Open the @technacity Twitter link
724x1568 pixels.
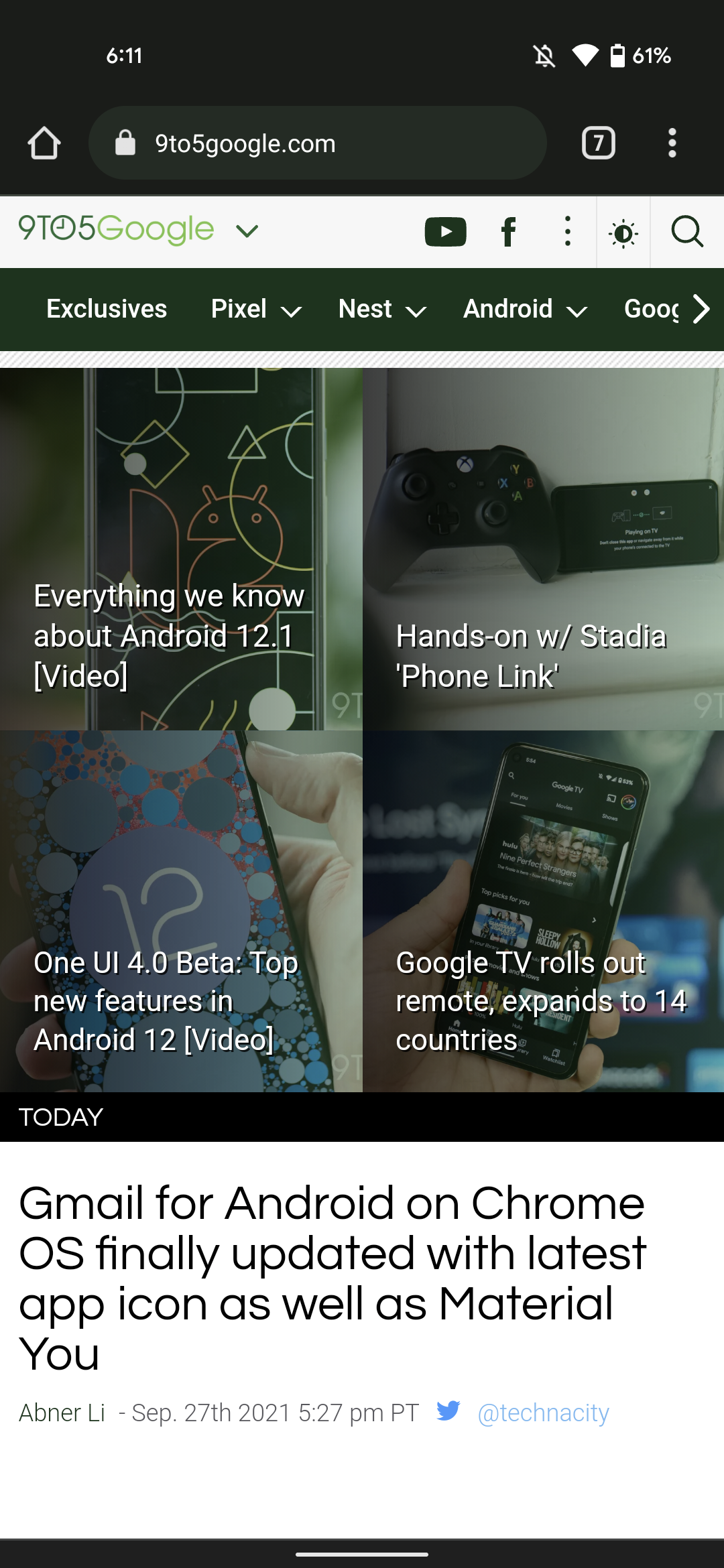pyautogui.click(x=542, y=1413)
